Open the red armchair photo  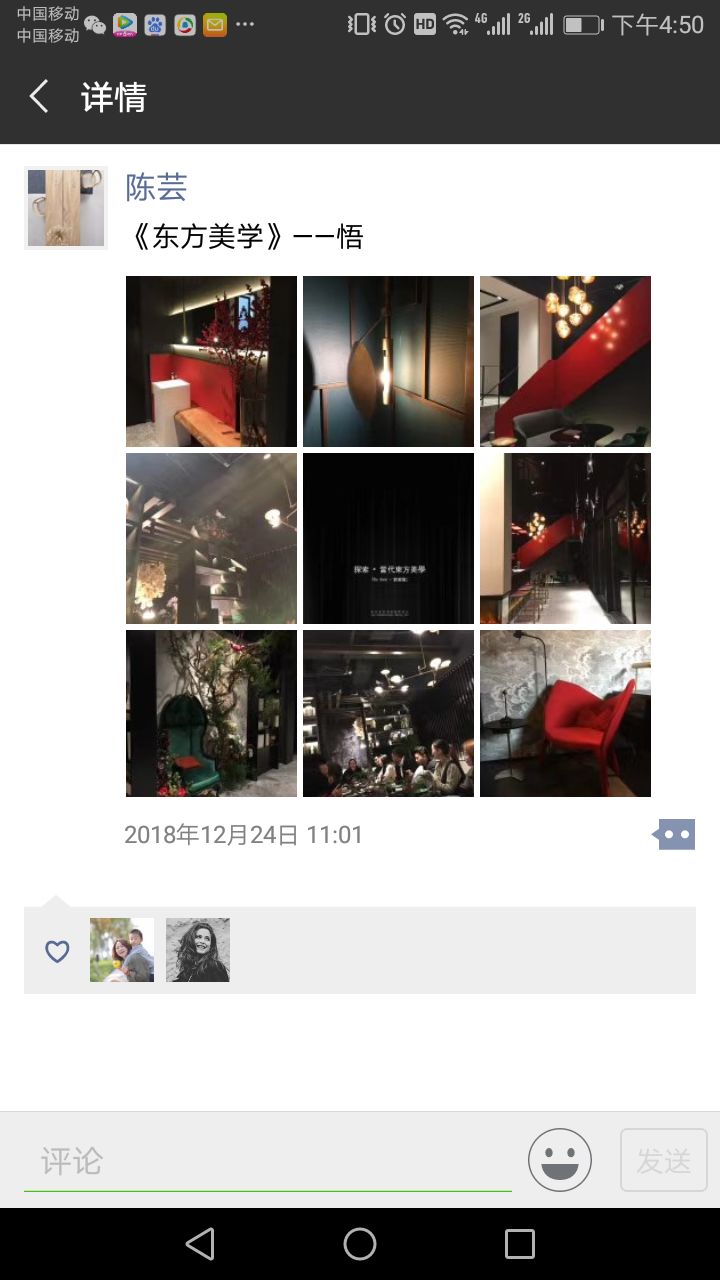tap(565, 713)
